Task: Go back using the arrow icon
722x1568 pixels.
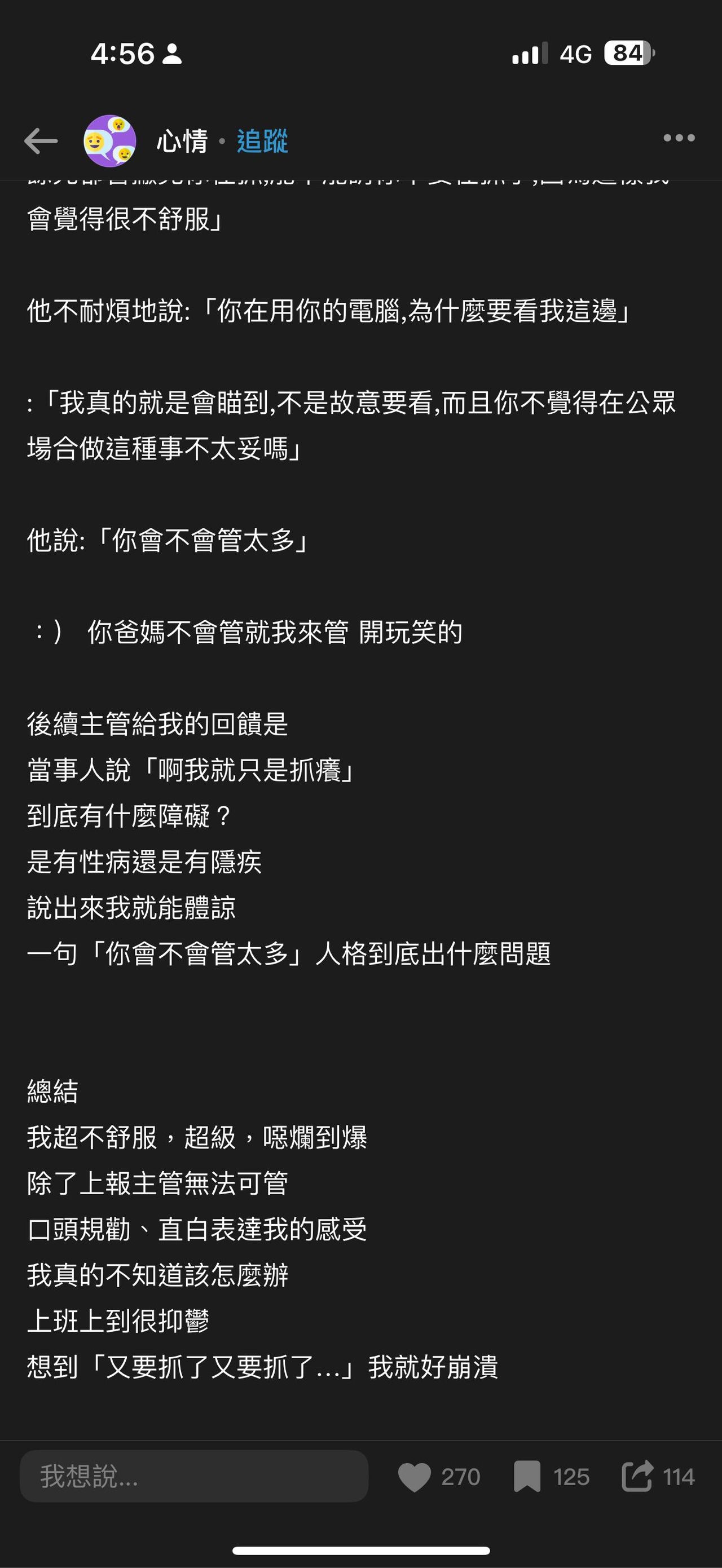Action: (41, 141)
